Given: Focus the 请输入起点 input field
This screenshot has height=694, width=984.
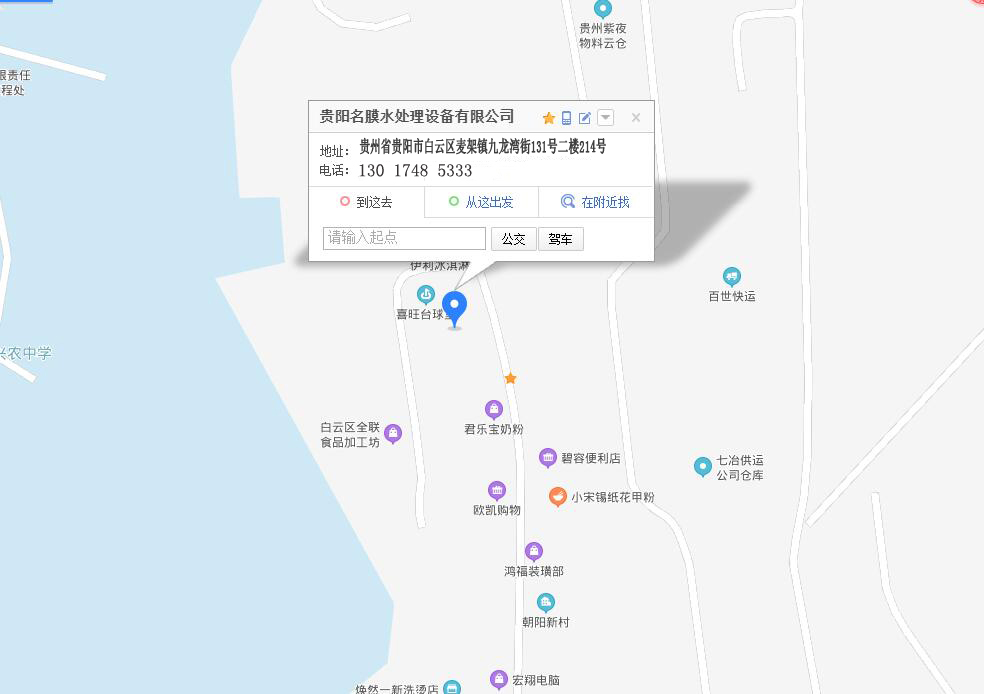Looking at the screenshot, I should [x=404, y=238].
